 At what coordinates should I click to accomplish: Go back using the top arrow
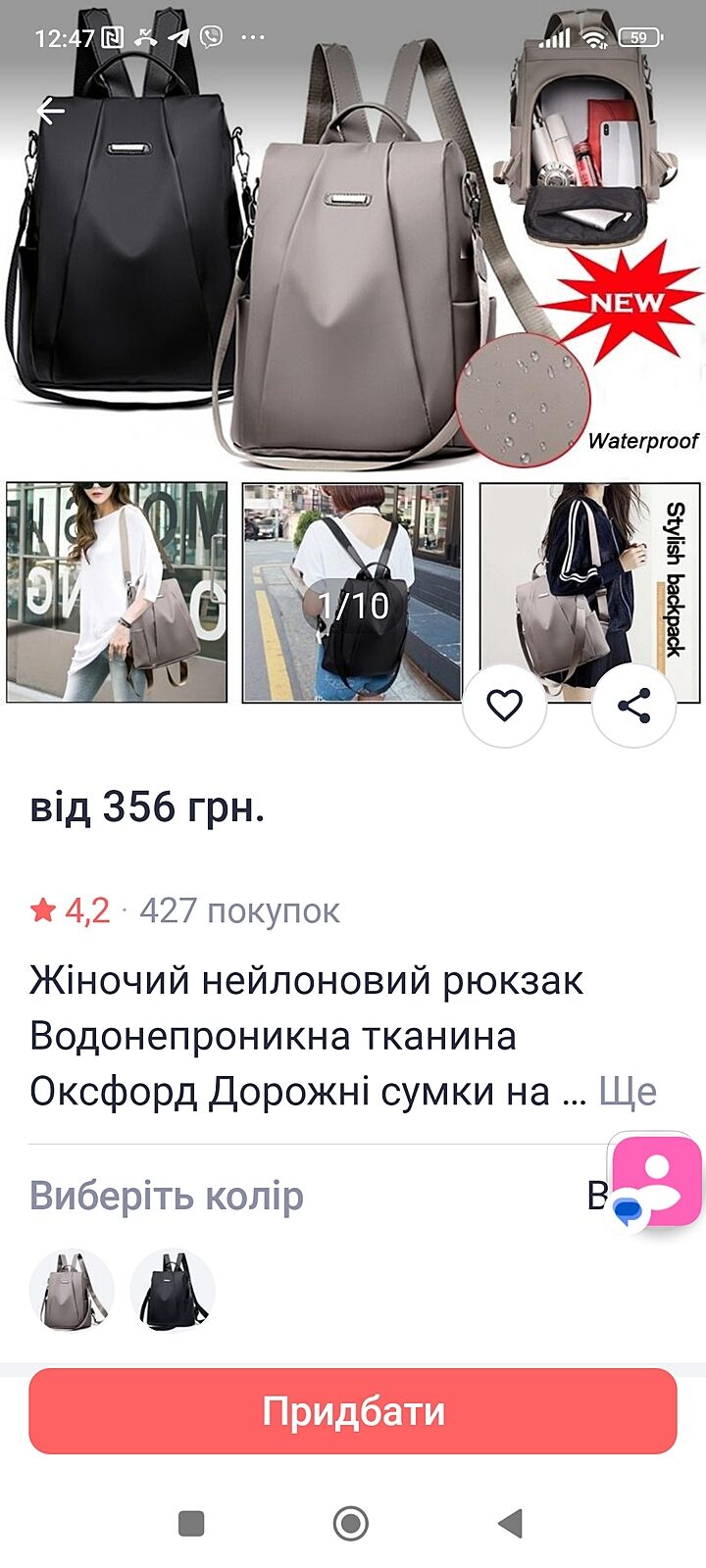[x=51, y=111]
